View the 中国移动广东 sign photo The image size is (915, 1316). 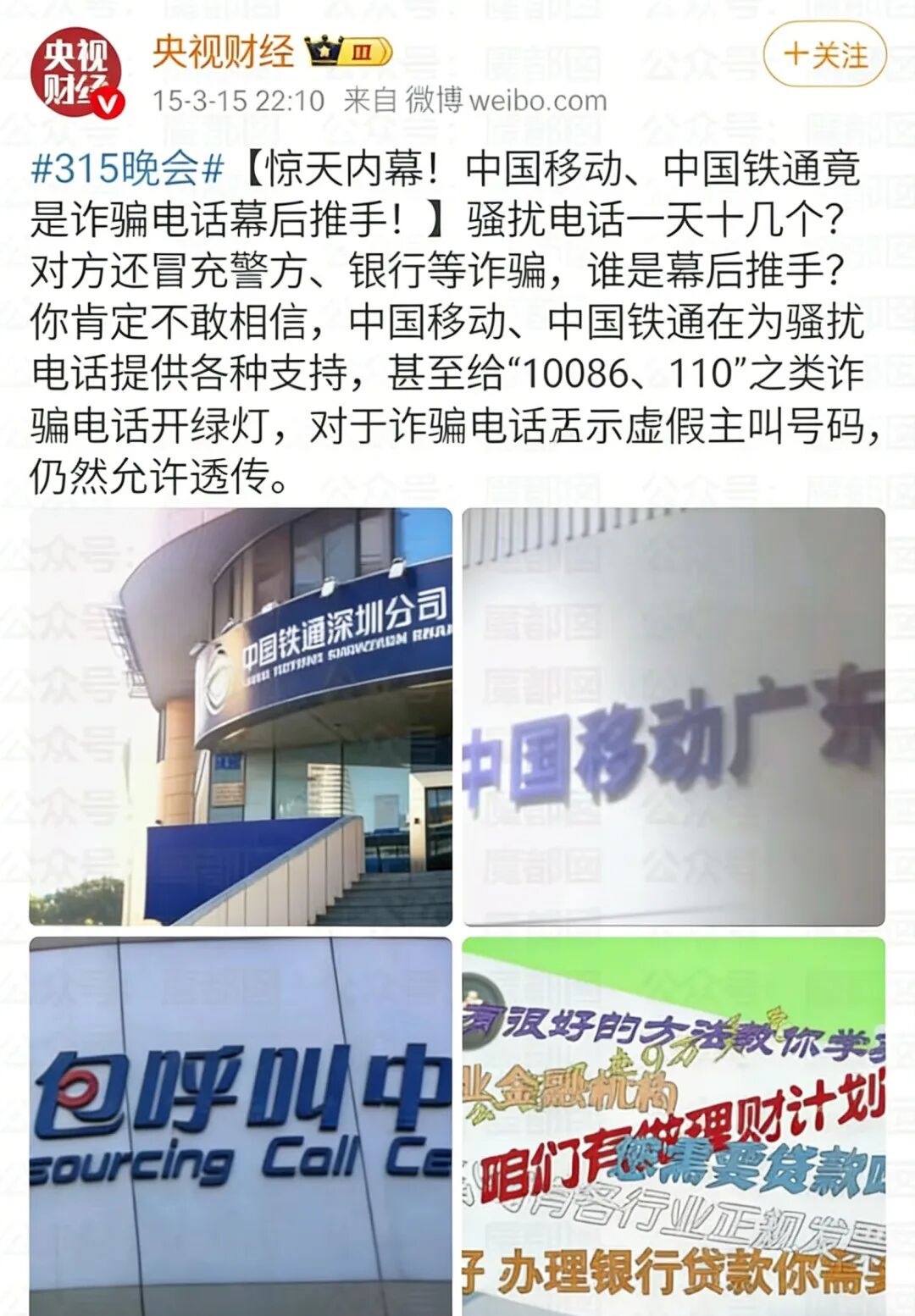tap(674, 716)
